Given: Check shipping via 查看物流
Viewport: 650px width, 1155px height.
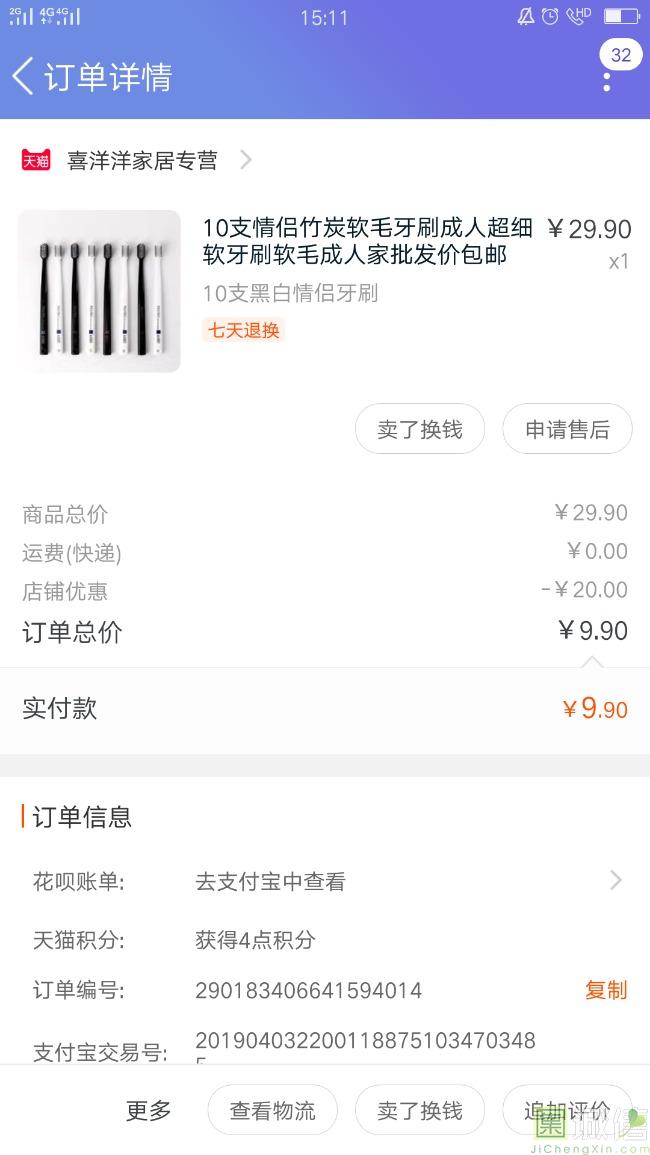Looking at the screenshot, I should [x=272, y=1110].
